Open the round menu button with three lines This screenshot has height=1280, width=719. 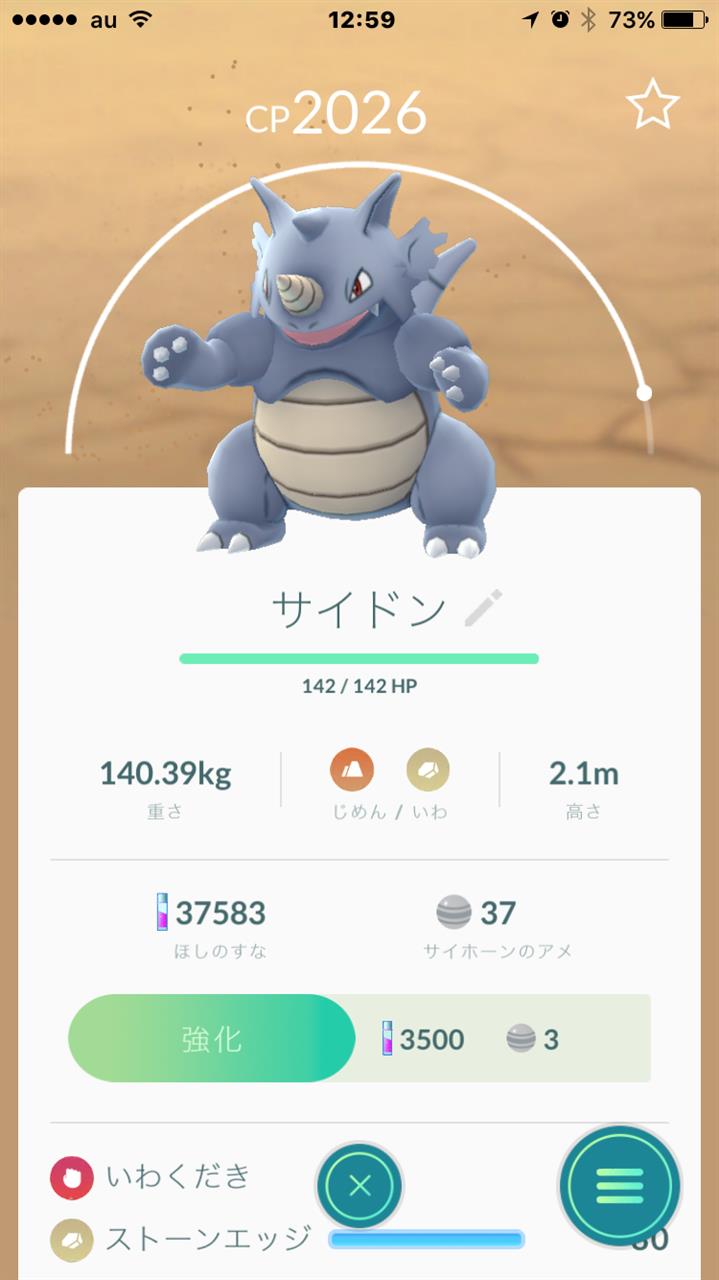(x=620, y=1186)
